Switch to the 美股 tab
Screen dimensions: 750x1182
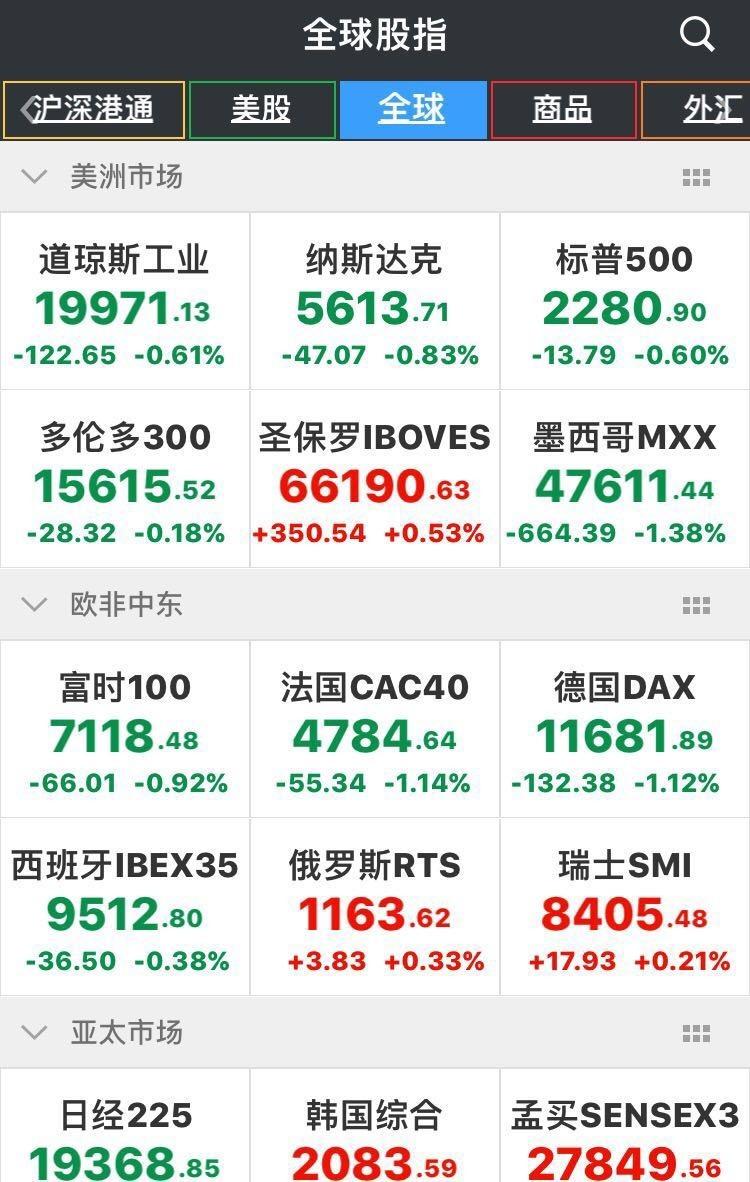261,110
